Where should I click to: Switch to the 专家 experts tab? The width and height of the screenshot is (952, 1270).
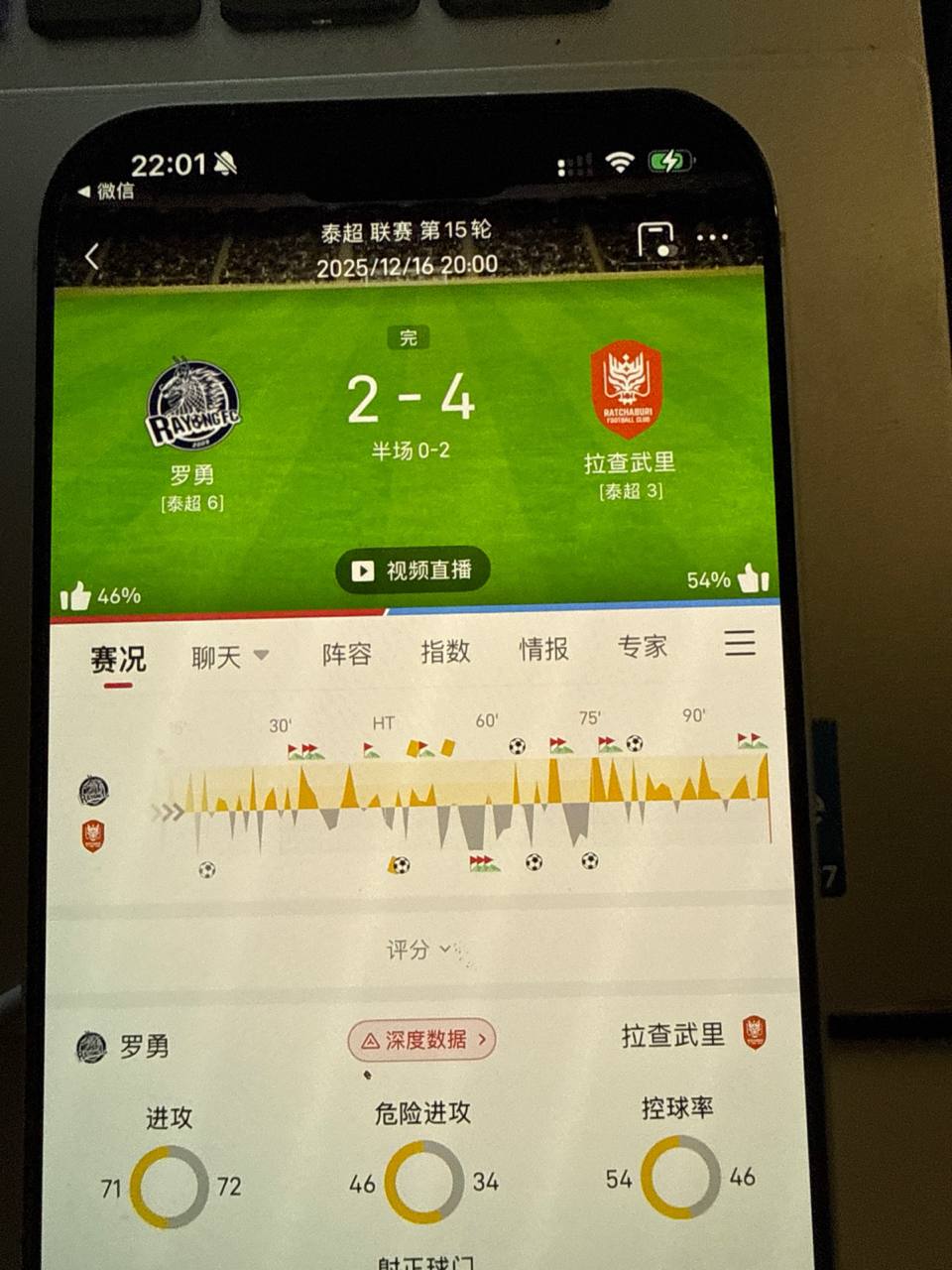pyautogui.click(x=642, y=647)
